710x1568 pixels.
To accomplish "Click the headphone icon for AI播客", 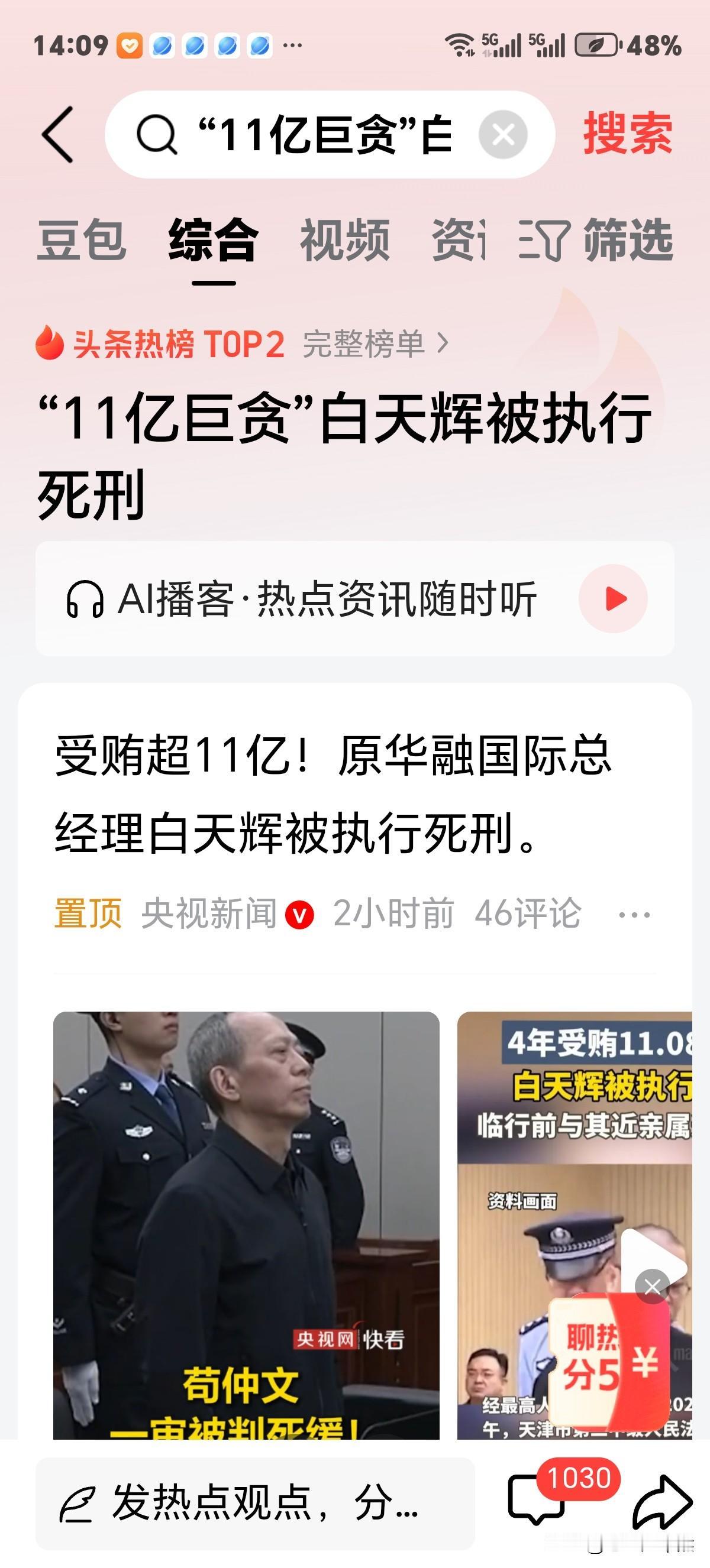I will click(x=85, y=599).
